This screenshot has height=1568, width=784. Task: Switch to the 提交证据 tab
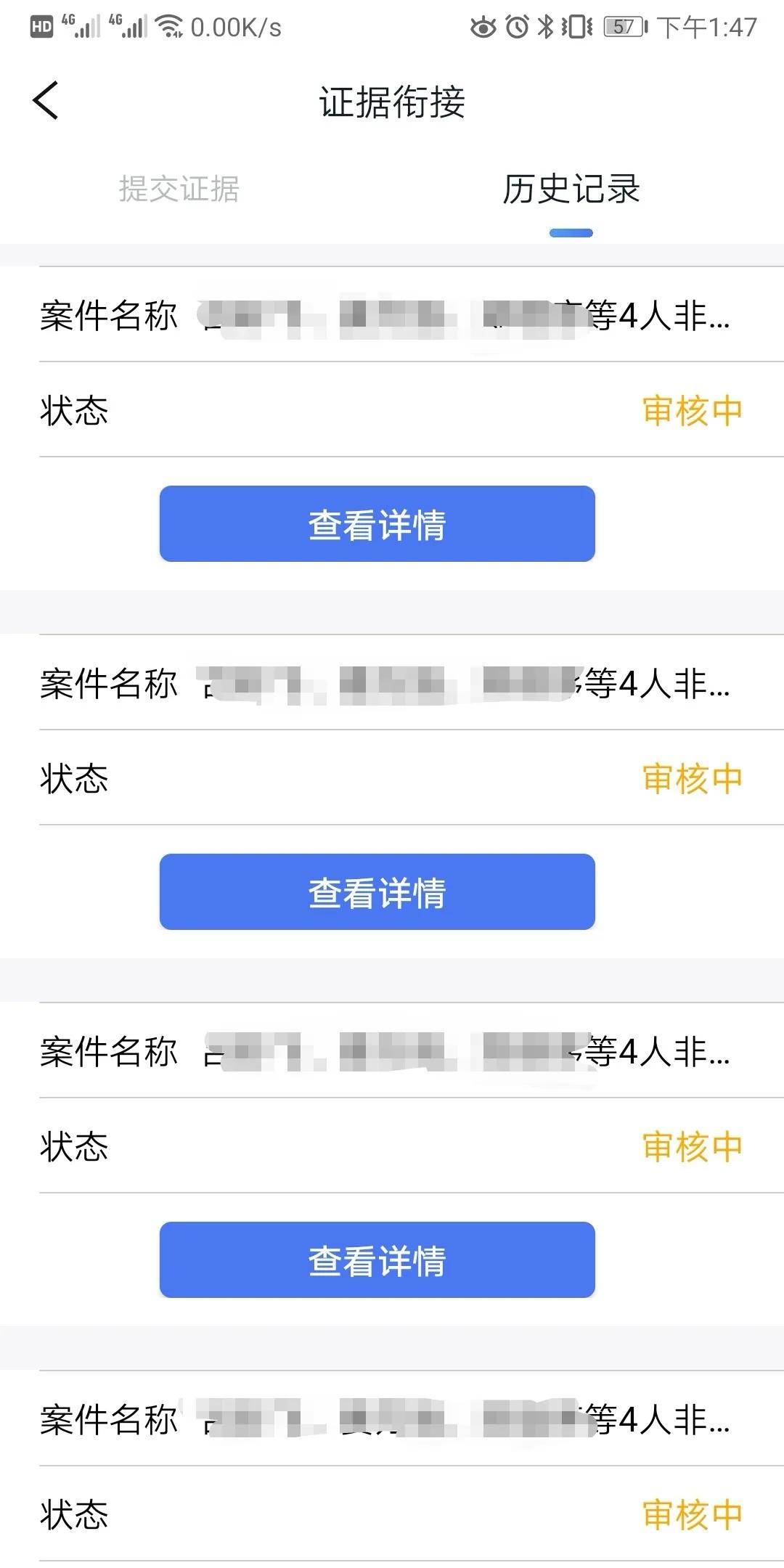[x=180, y=187]
